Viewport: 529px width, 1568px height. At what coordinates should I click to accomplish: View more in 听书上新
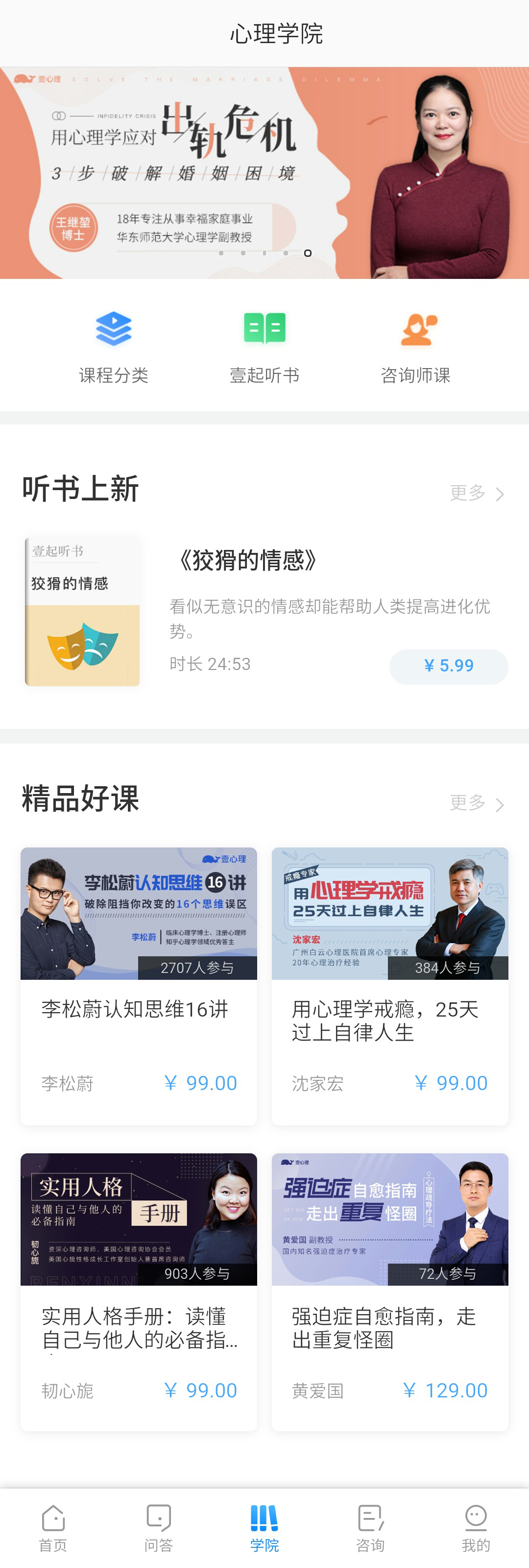[476, 493]
